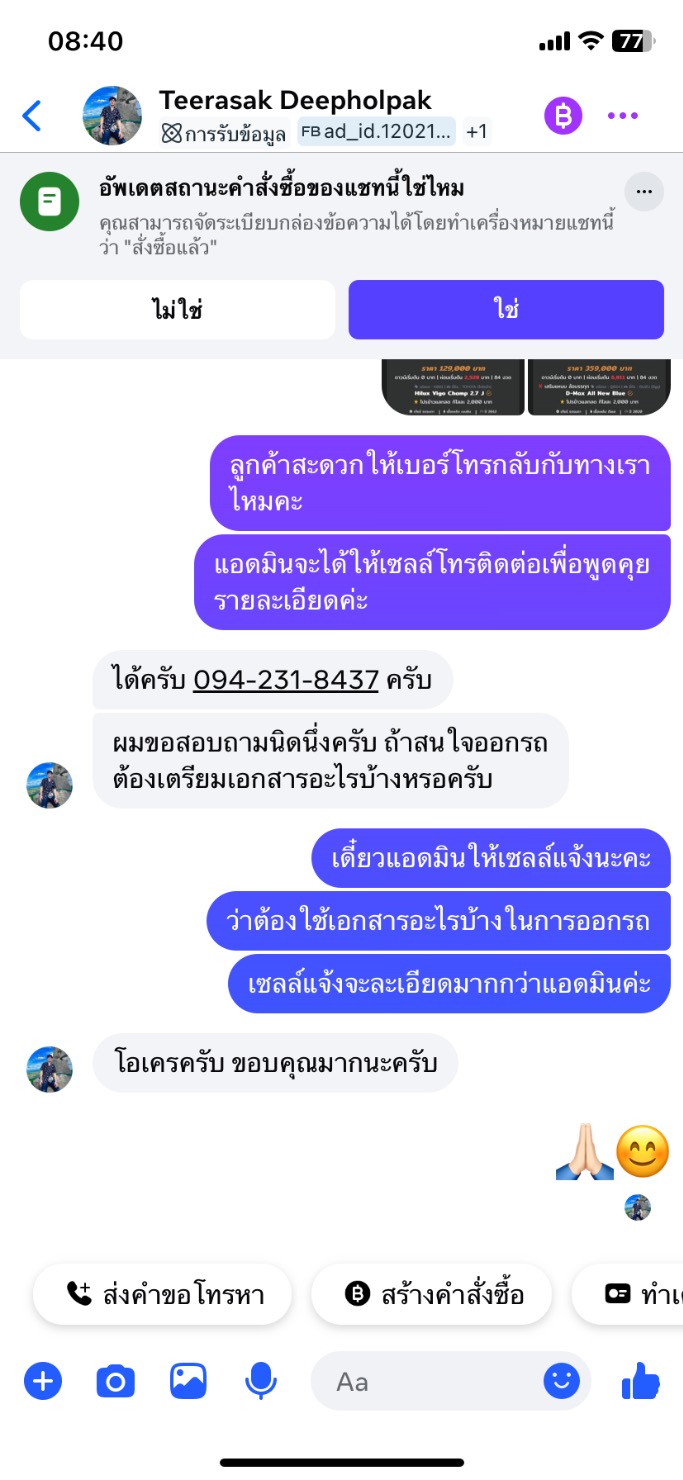Tap the purple Bitcoin-style order icon in header

(x=563, y=116)
